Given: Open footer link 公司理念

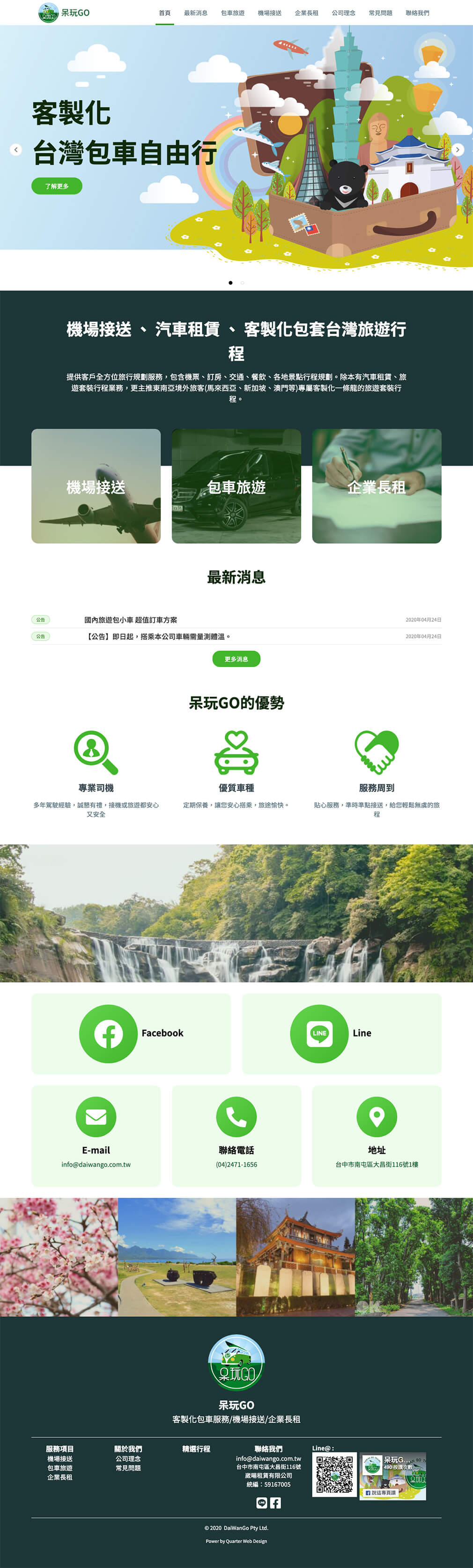Looking at the screenshot, I should pos(128,1458).
